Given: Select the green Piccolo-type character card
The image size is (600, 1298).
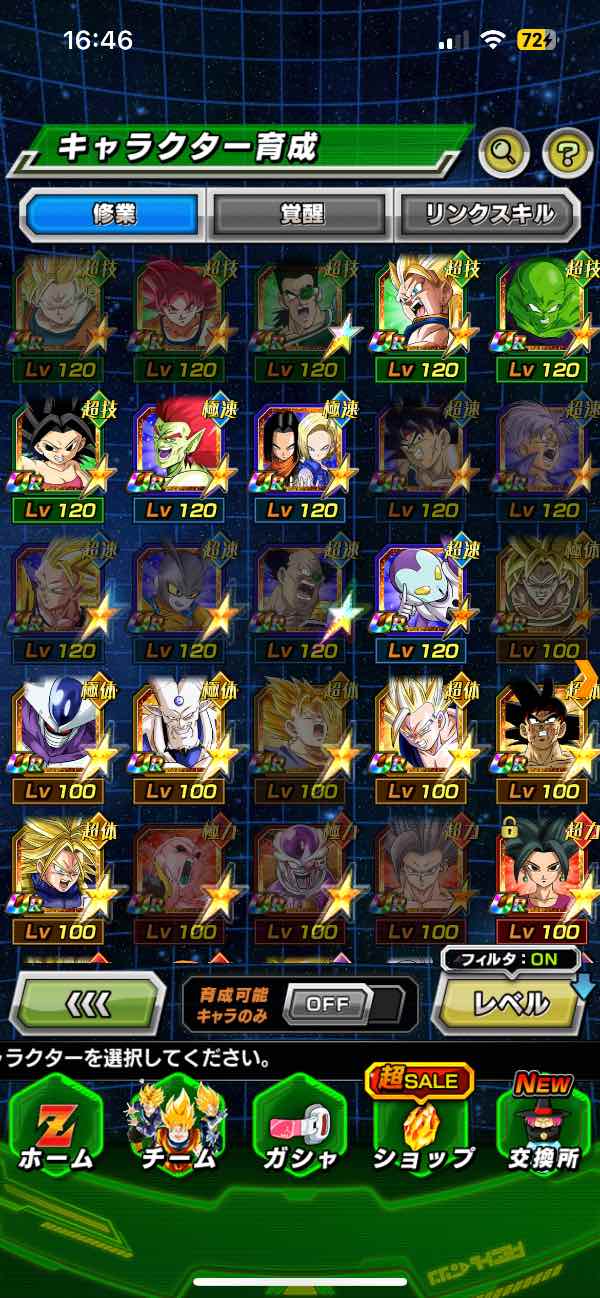Looking at the screenshot, I should (543, 312).
